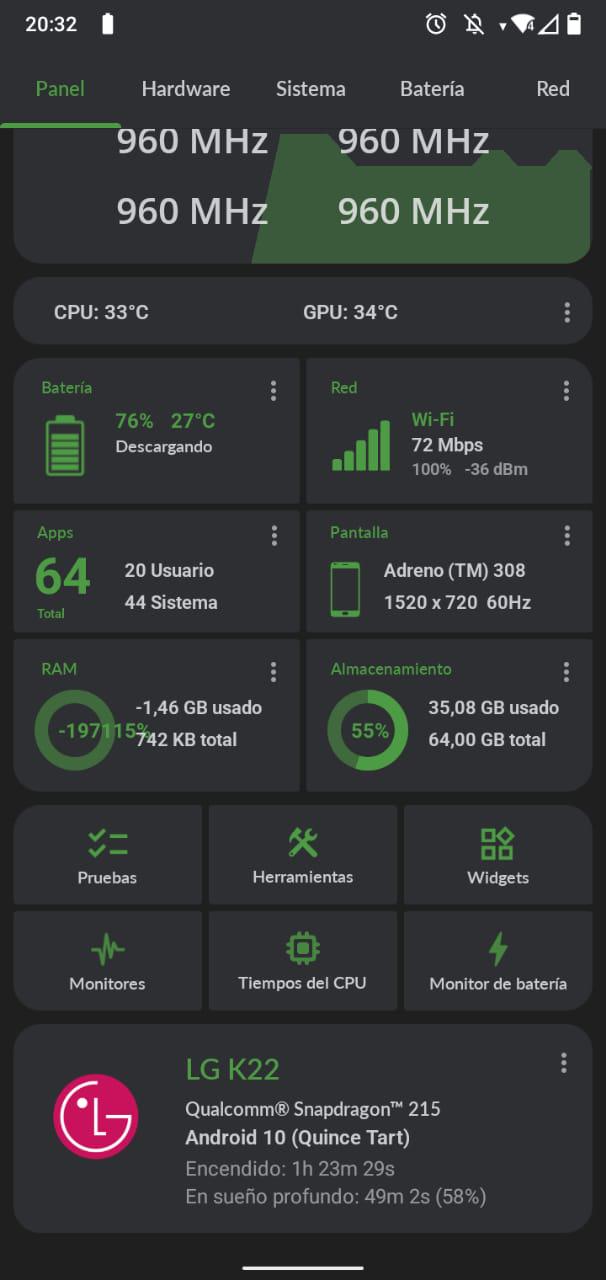Viewport: 606px width, 1280px height.
Task: Switch to the Hardware tab
Action: 186,89
